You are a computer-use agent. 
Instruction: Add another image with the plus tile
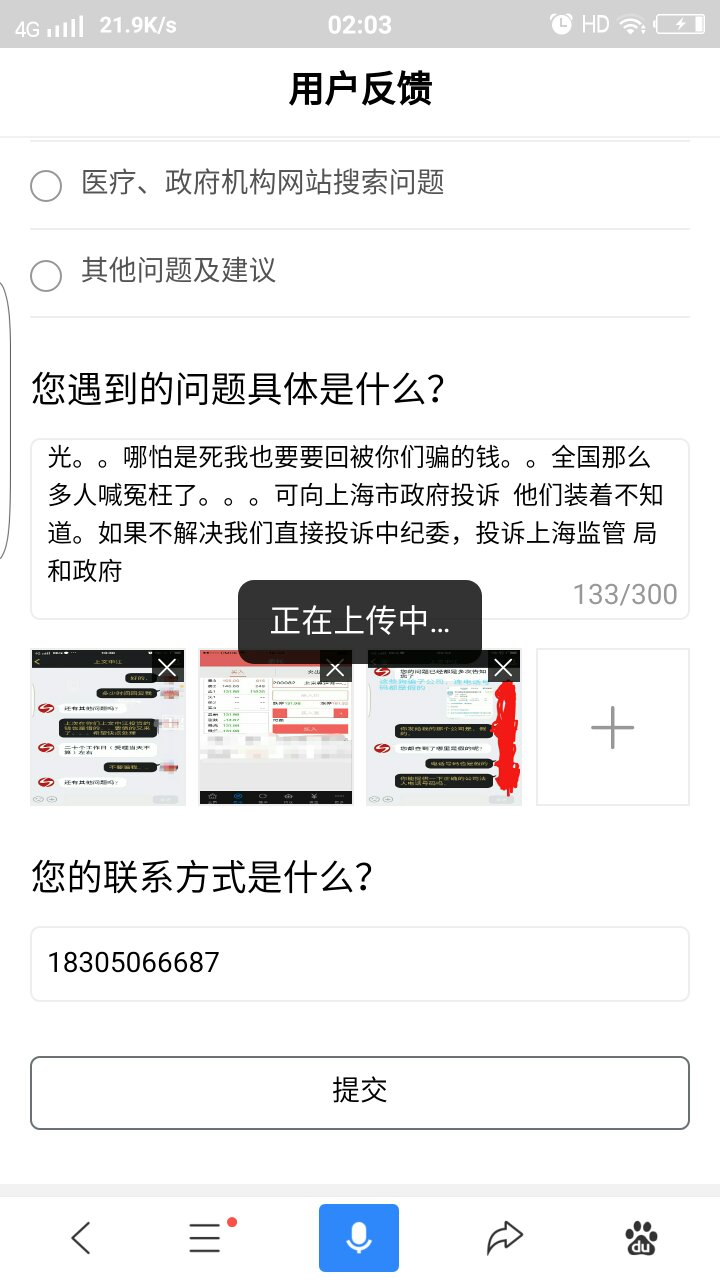[612, 727]
